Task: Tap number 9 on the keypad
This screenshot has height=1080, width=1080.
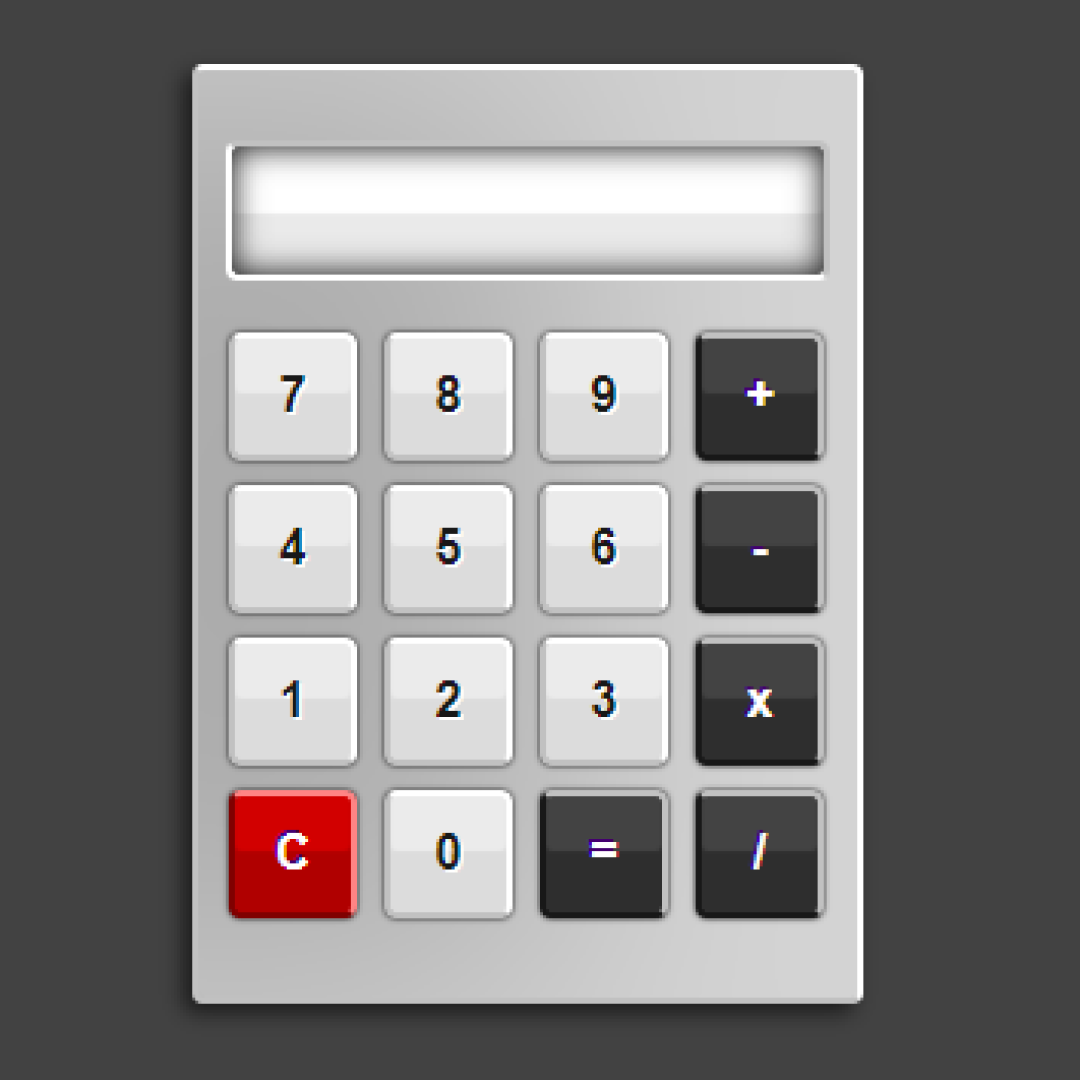Action: coord(603,396)
